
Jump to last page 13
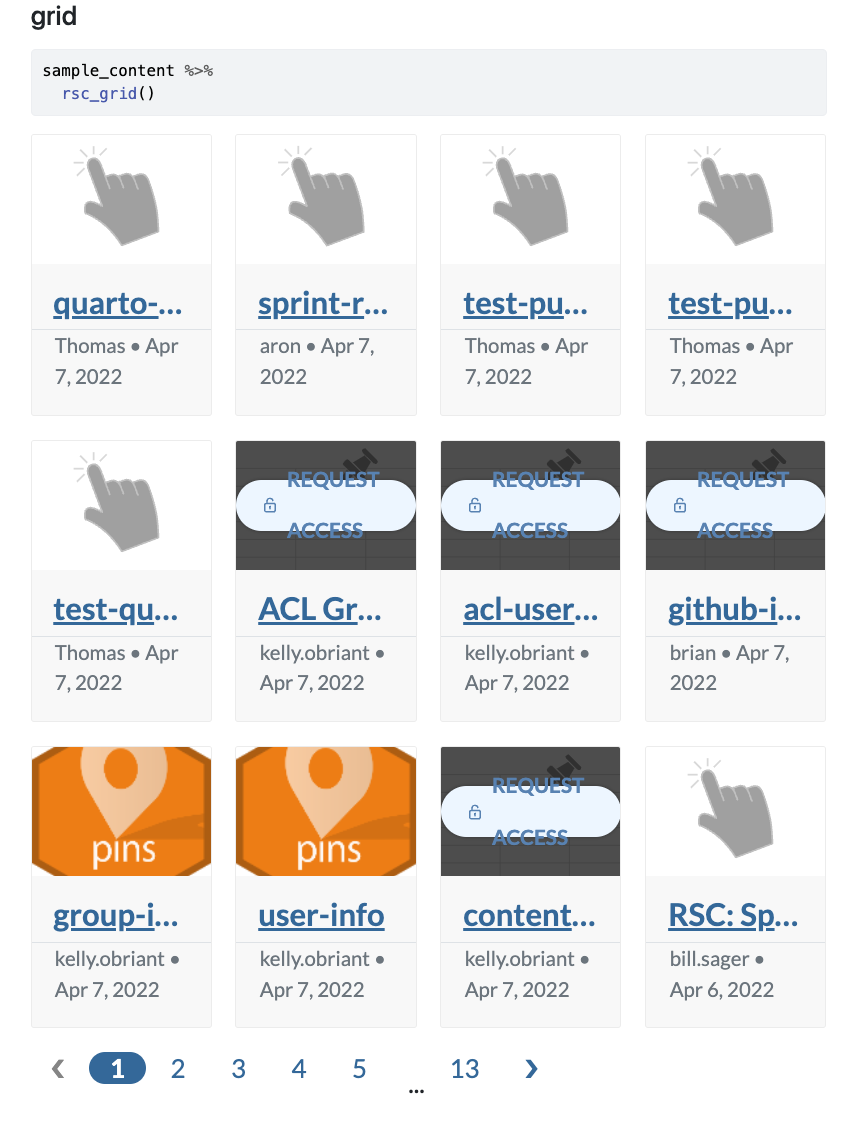point(464,1069)
